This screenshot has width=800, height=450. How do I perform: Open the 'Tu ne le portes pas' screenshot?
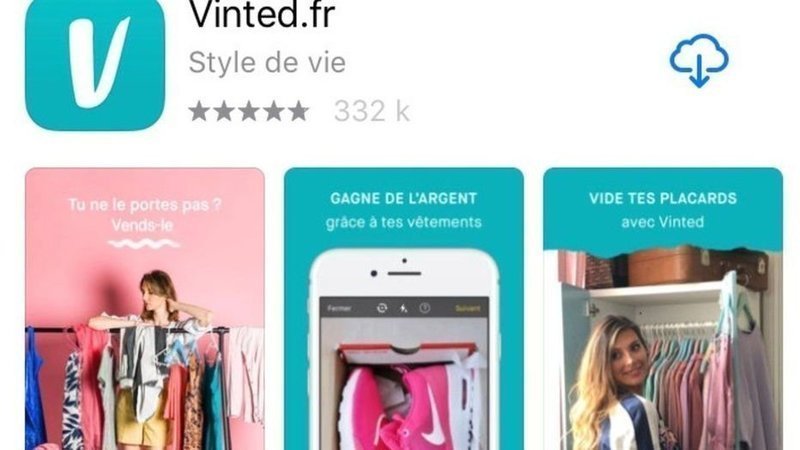[145, 310]
